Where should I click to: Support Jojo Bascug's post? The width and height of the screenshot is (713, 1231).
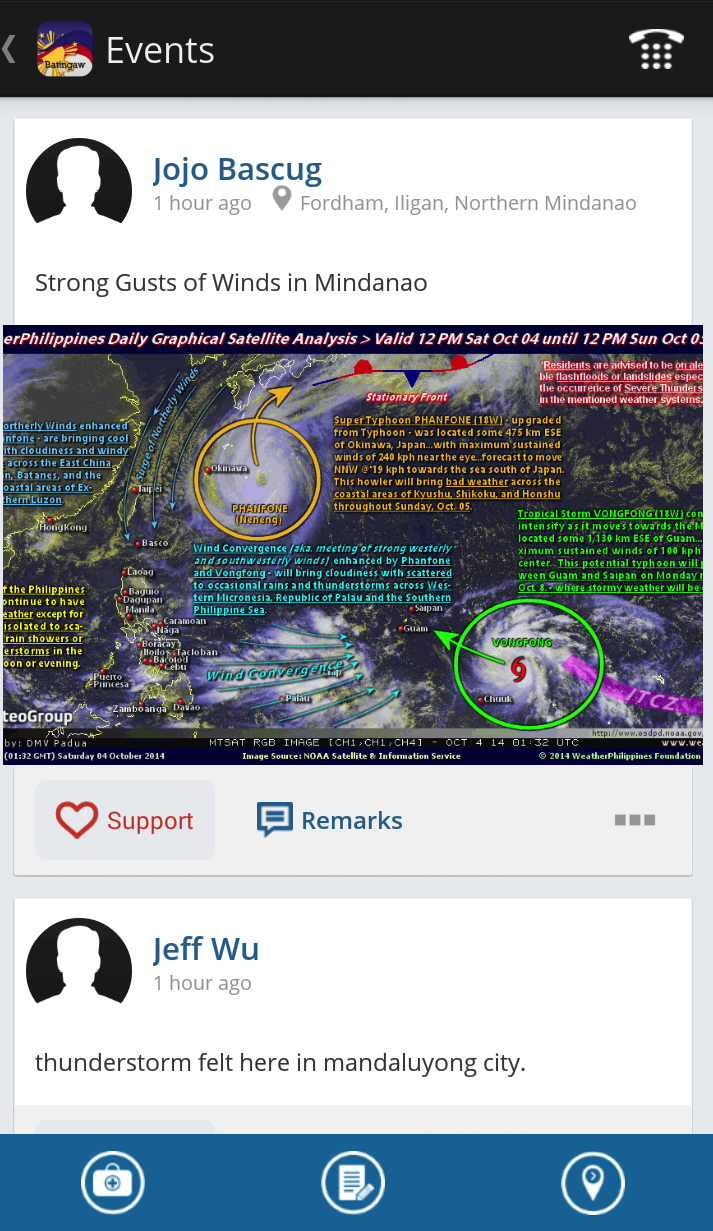(125, 821)
